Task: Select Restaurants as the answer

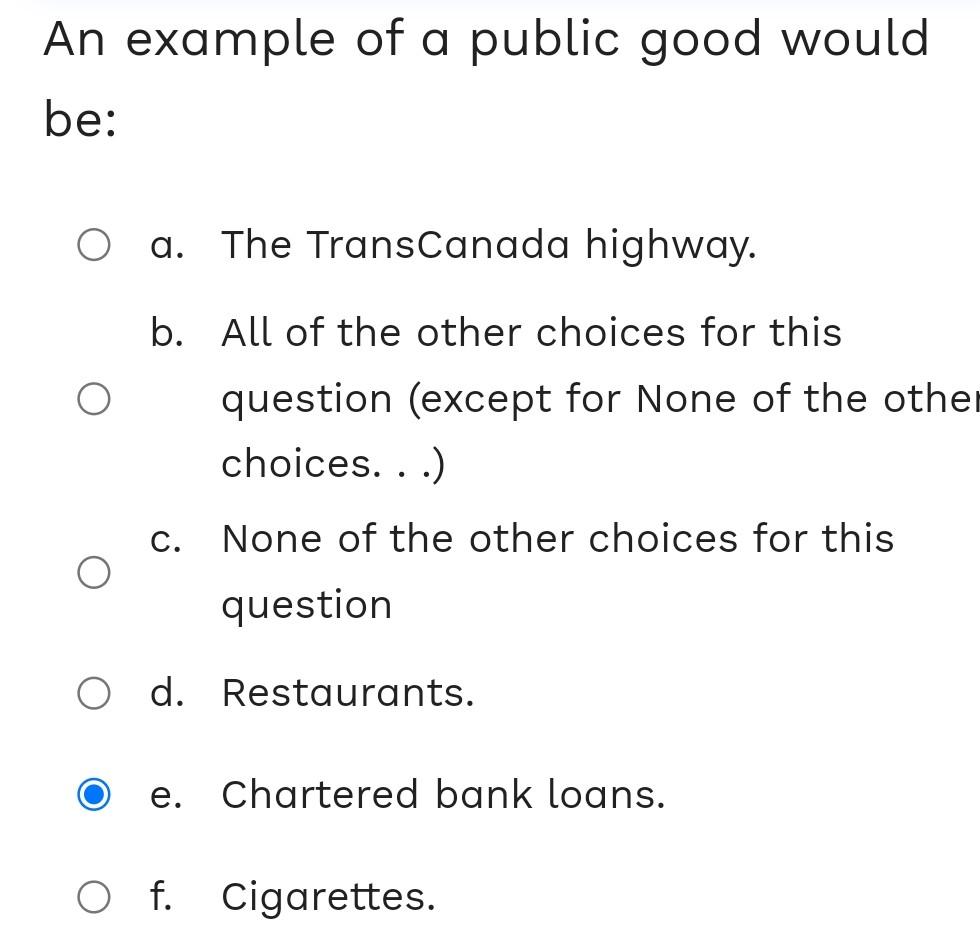Action: pyautogui.click(x=94, y=693)
